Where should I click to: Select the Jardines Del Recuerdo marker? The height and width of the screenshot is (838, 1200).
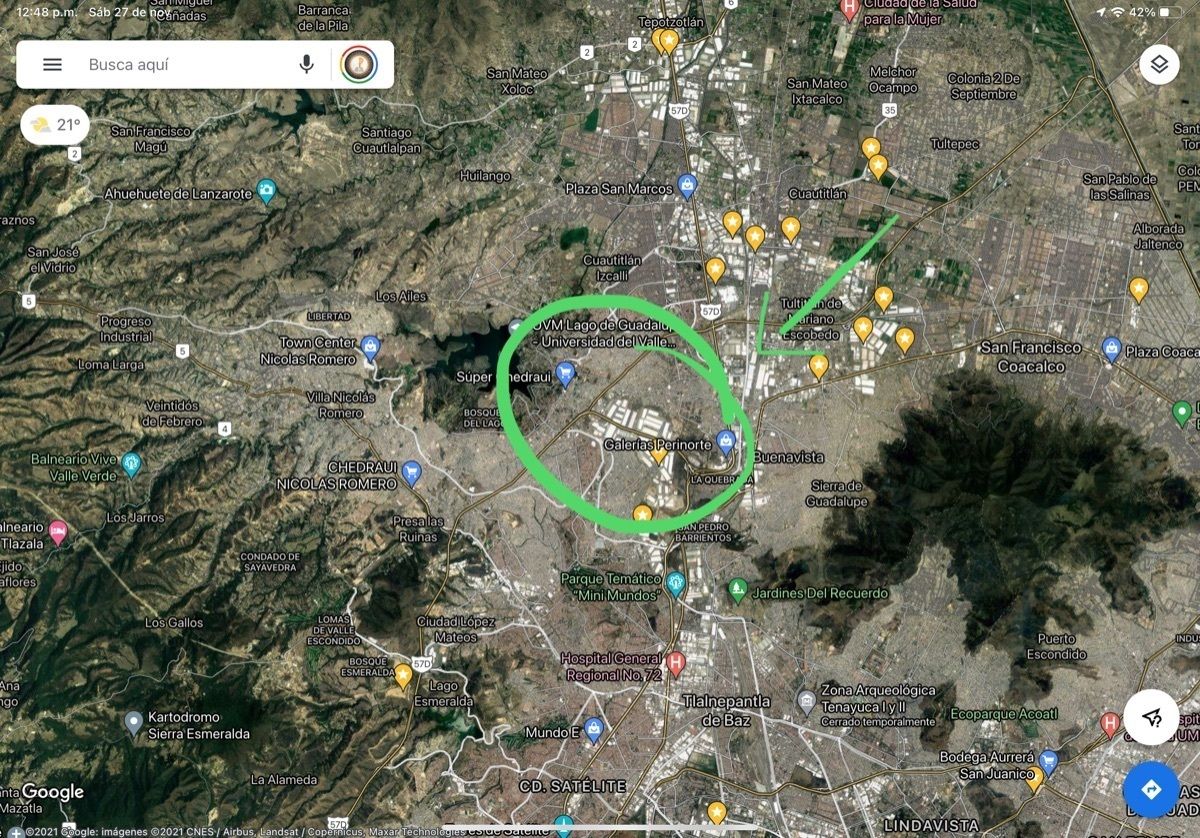pos(738,590)
